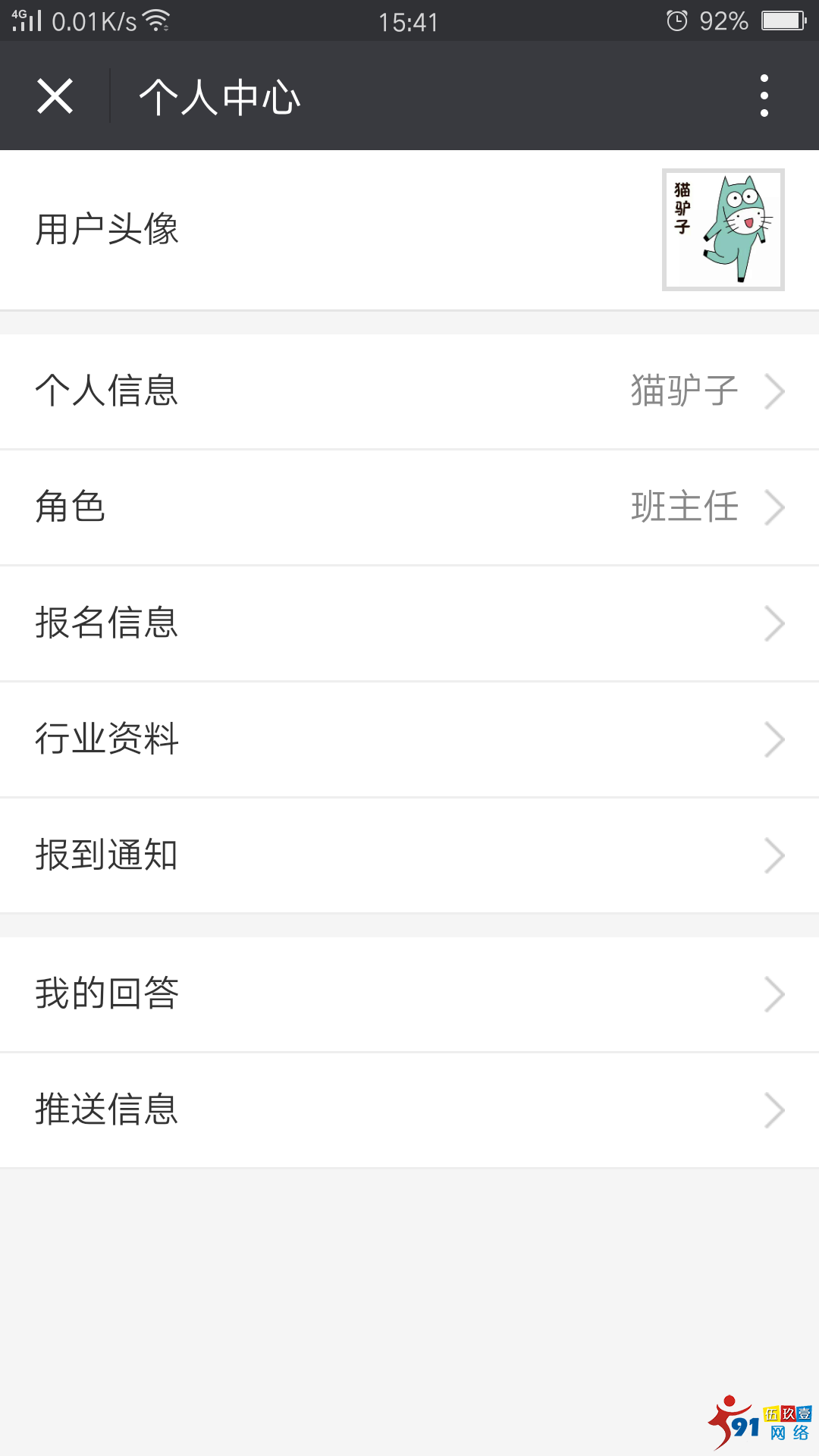819x1456 pixels.
Task: Close the 个人中心 page via X
Action: click(54, 96)
